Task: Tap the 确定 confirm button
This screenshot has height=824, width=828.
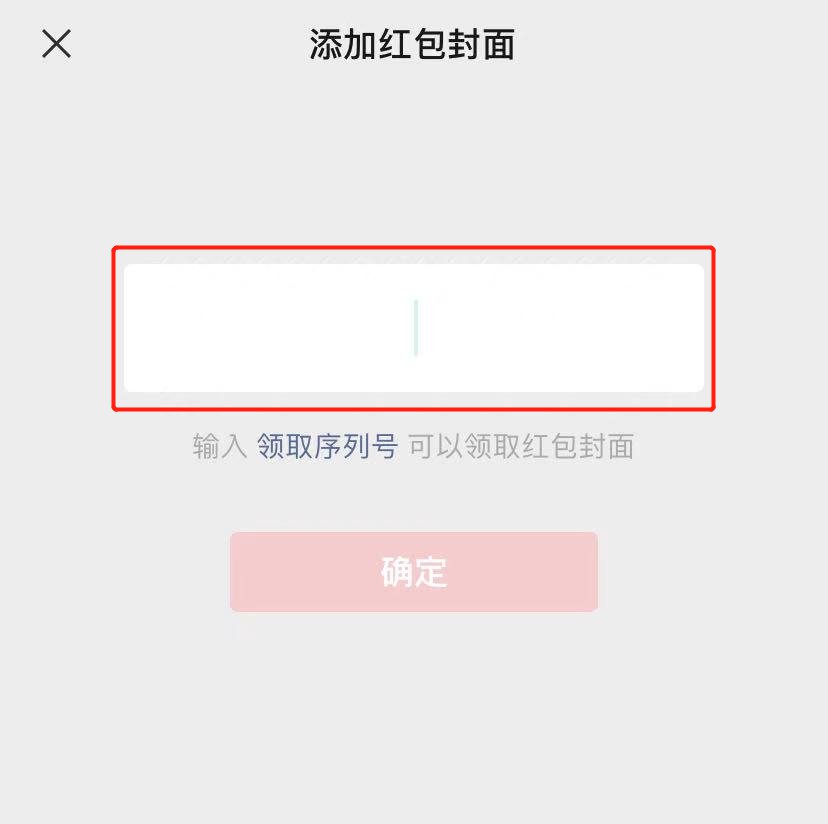Action: click(413, 572)
